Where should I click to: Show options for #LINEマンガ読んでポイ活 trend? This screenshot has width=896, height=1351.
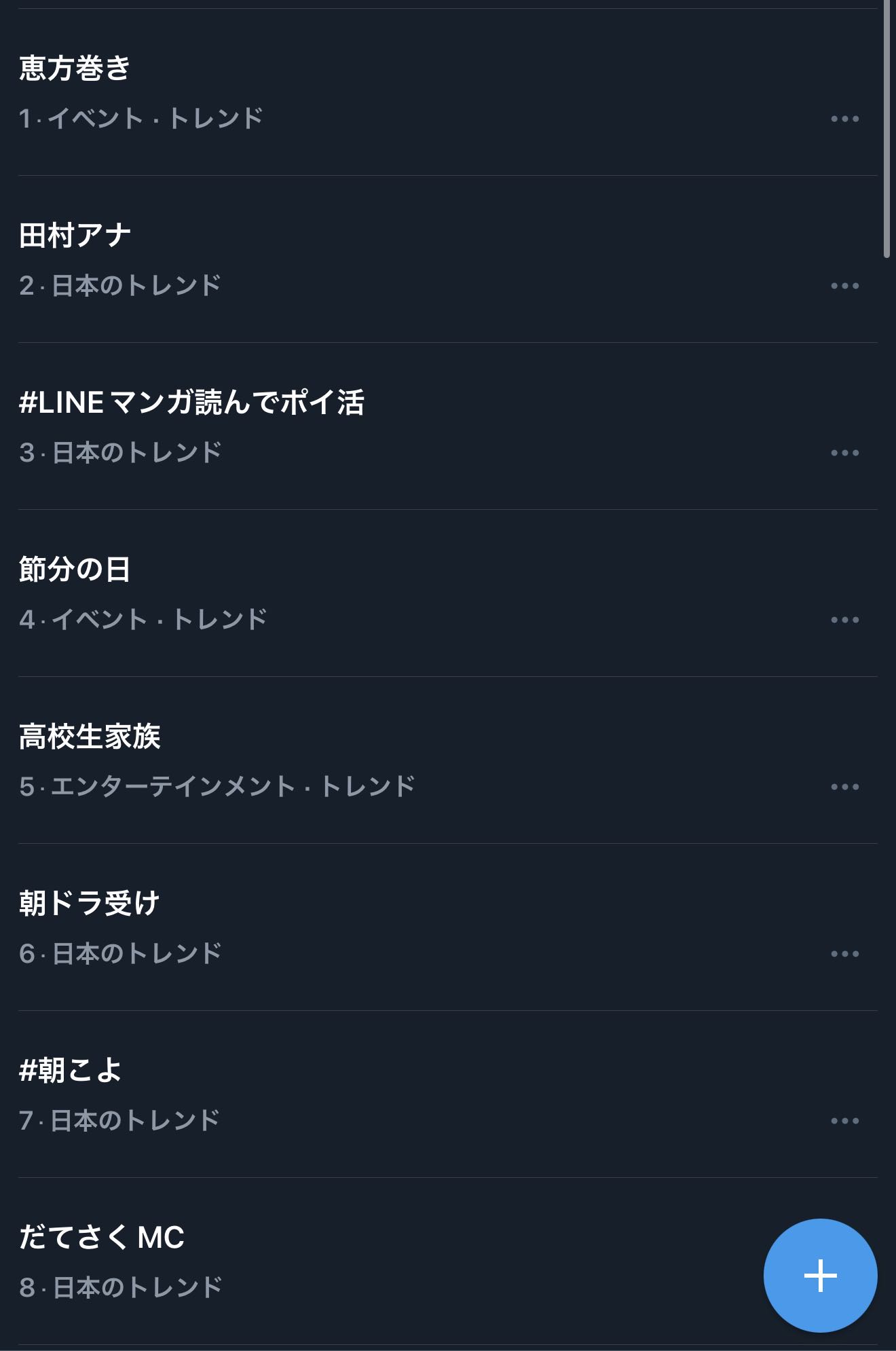844,453
